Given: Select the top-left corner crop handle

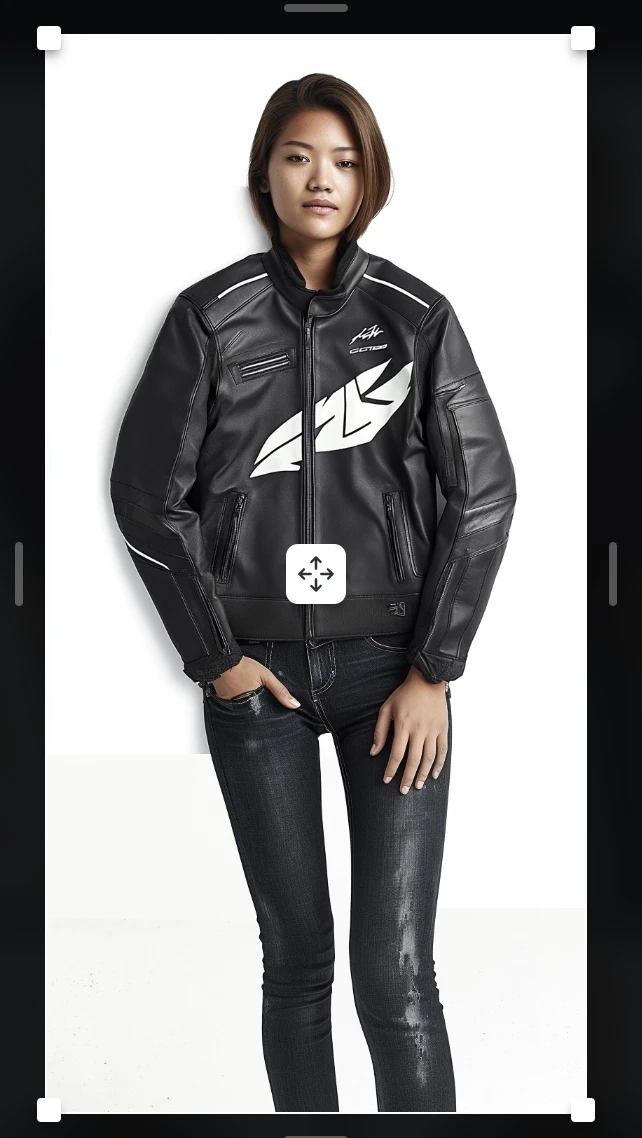Looking at the screenshot, I should point(49,39).
